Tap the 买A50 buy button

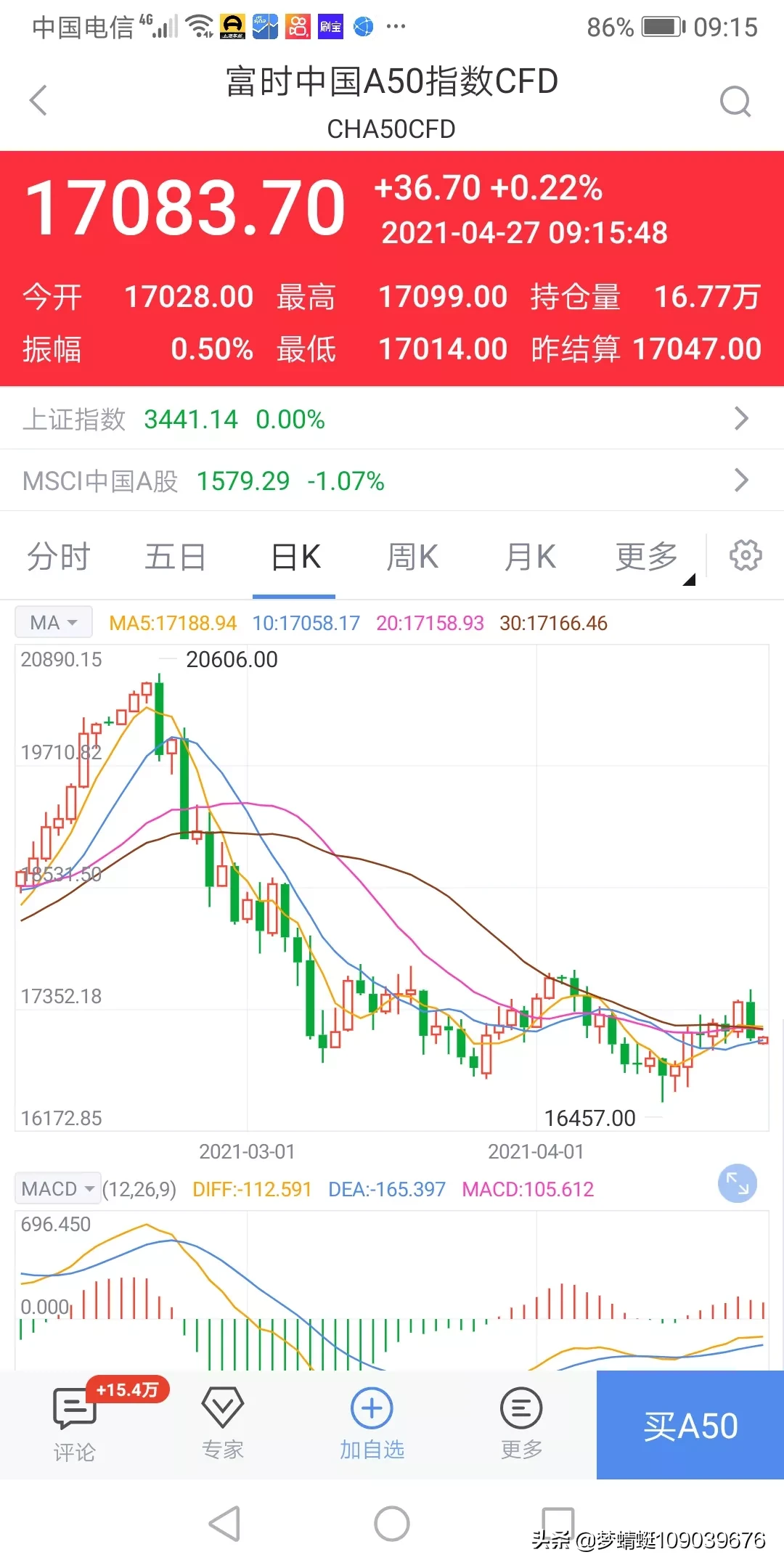[x=690, y=1424]
